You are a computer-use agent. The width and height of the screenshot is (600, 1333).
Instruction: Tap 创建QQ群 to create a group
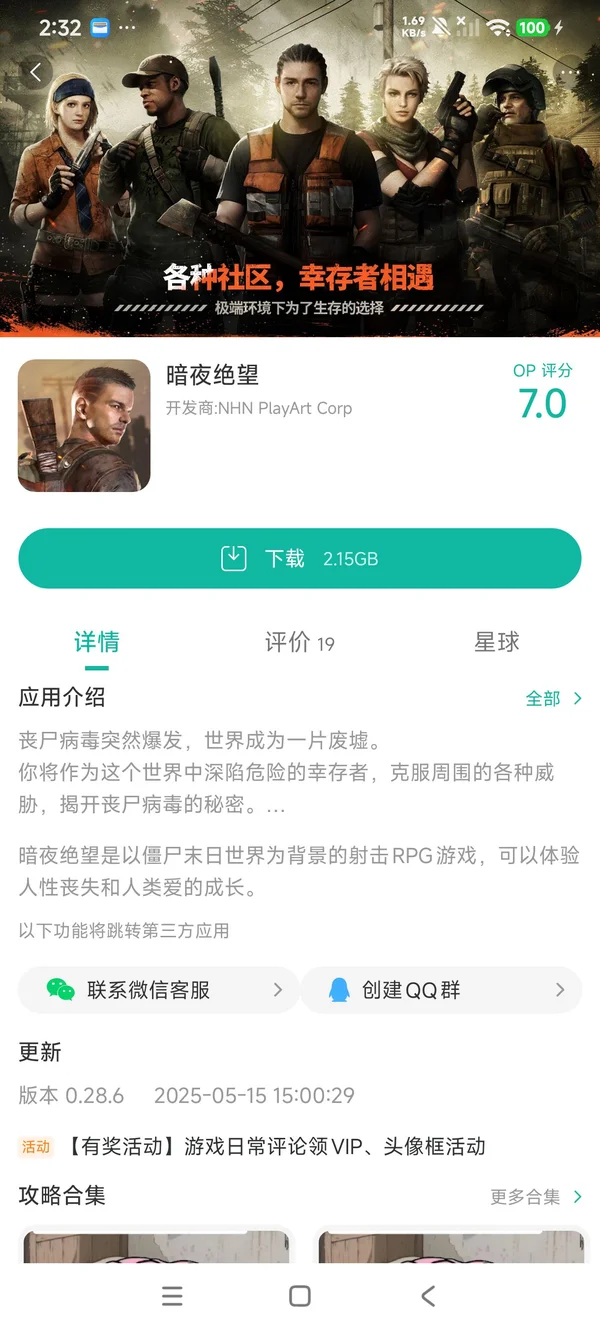click(441, 990)
